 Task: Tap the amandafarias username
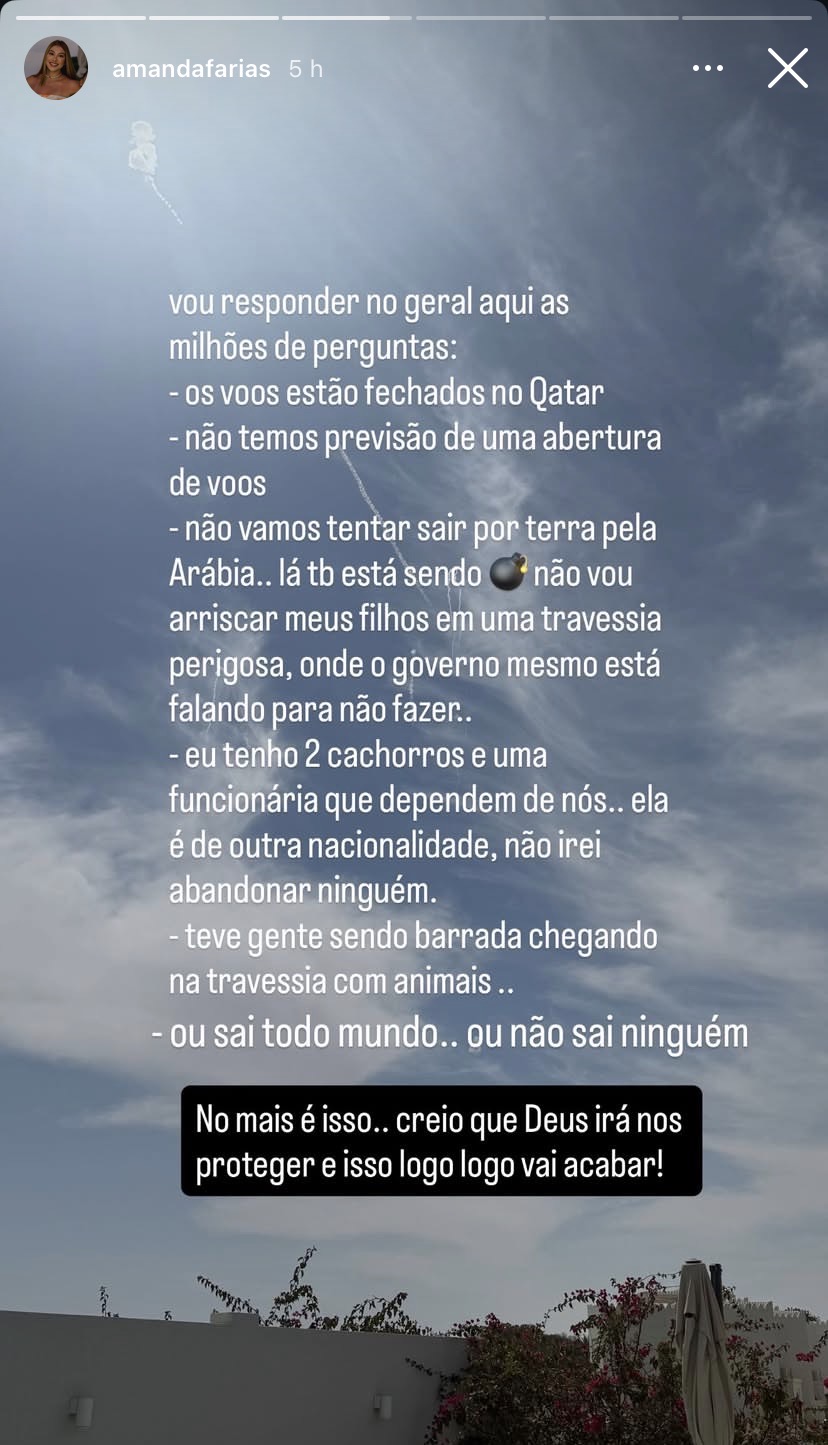pyautogui.click(x=191, y=69)
